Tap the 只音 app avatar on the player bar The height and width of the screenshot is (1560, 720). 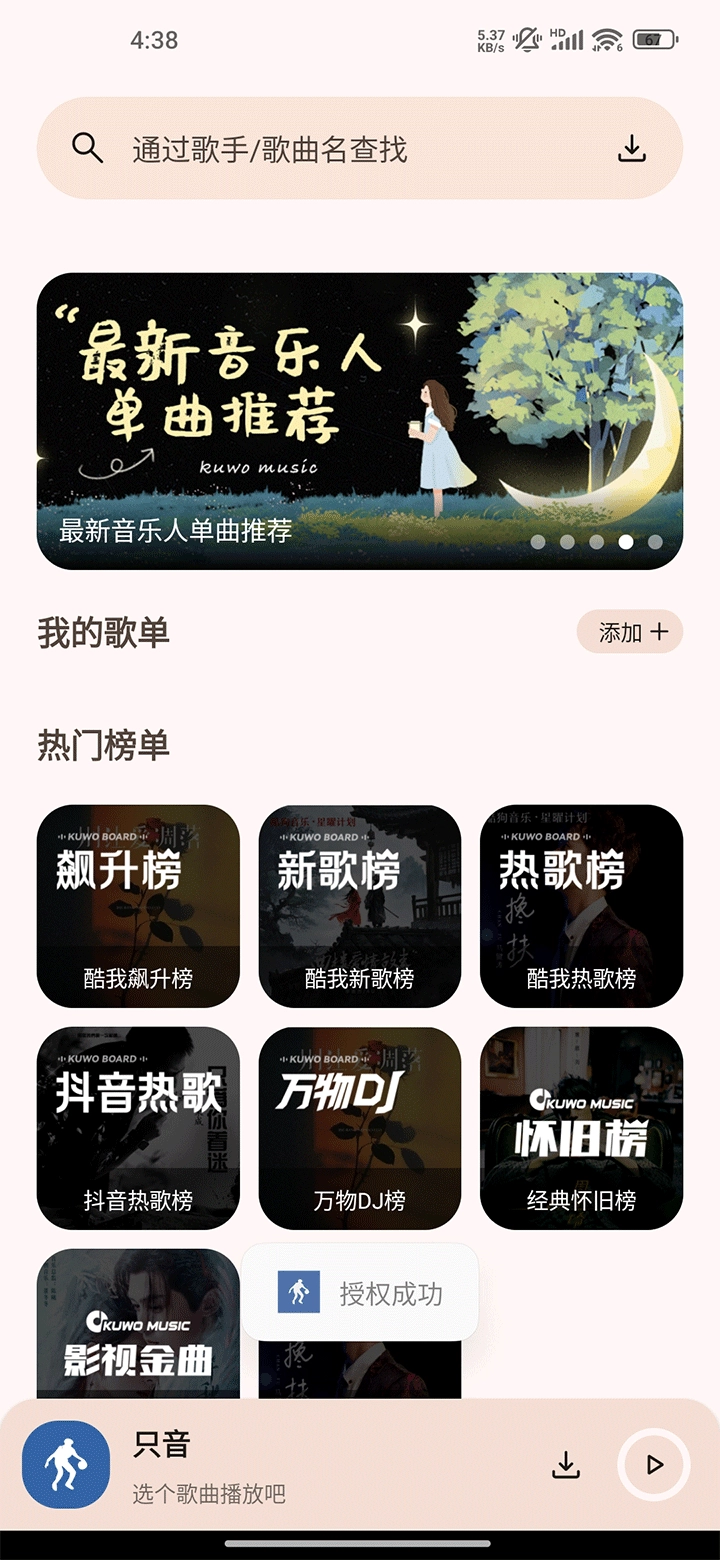click(65, 1464)
